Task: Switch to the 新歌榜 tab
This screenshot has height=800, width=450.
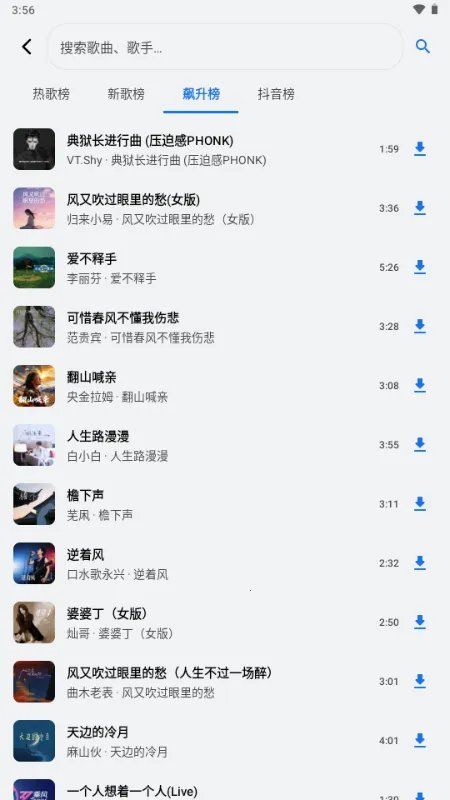Action: coord(126,94)
